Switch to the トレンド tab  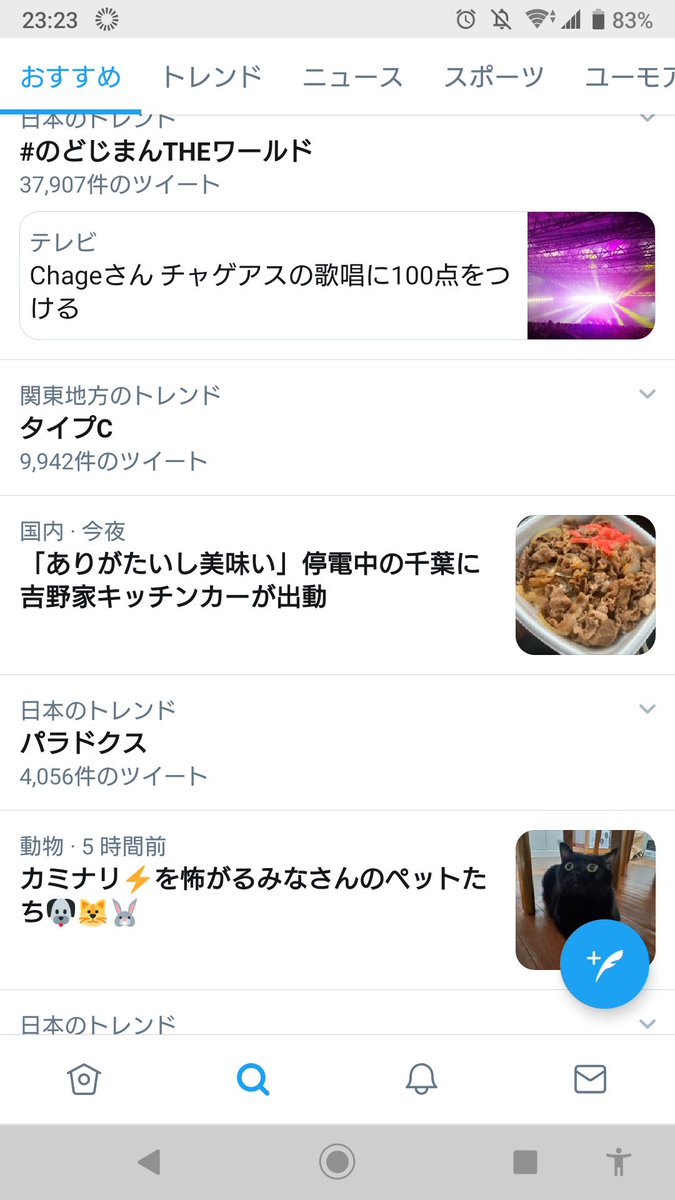212,76
